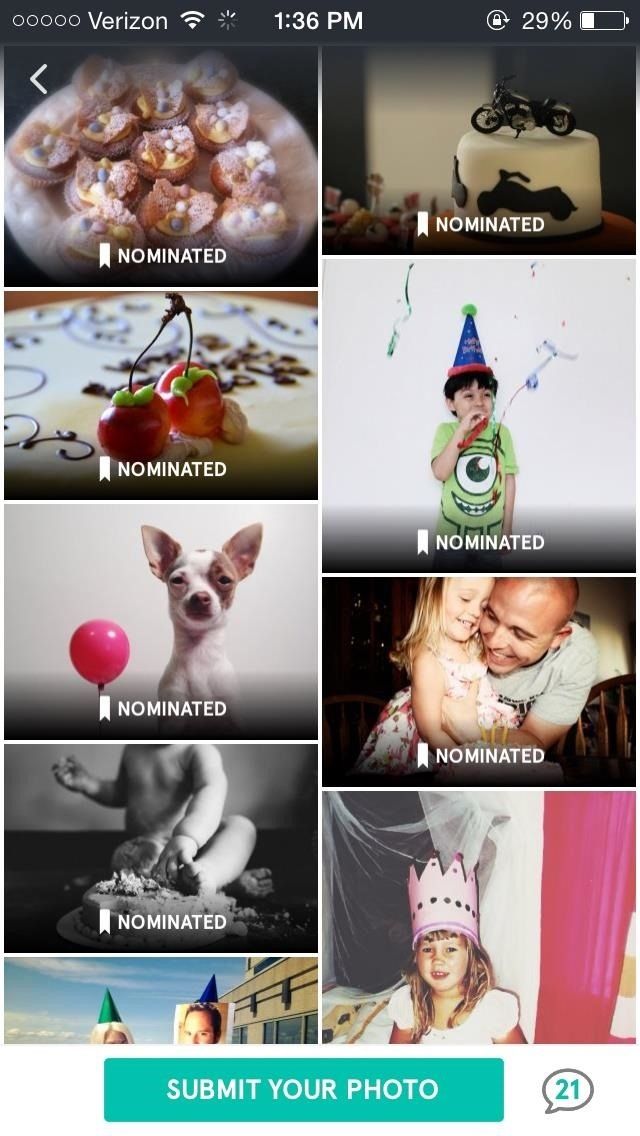Open the dog with pink balloon photo

161,620
